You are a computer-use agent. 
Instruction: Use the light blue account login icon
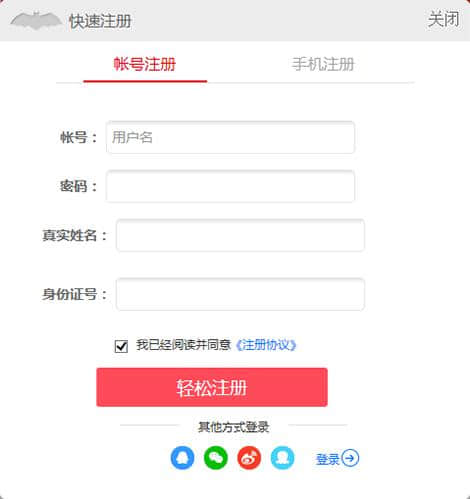click(282, 458)
